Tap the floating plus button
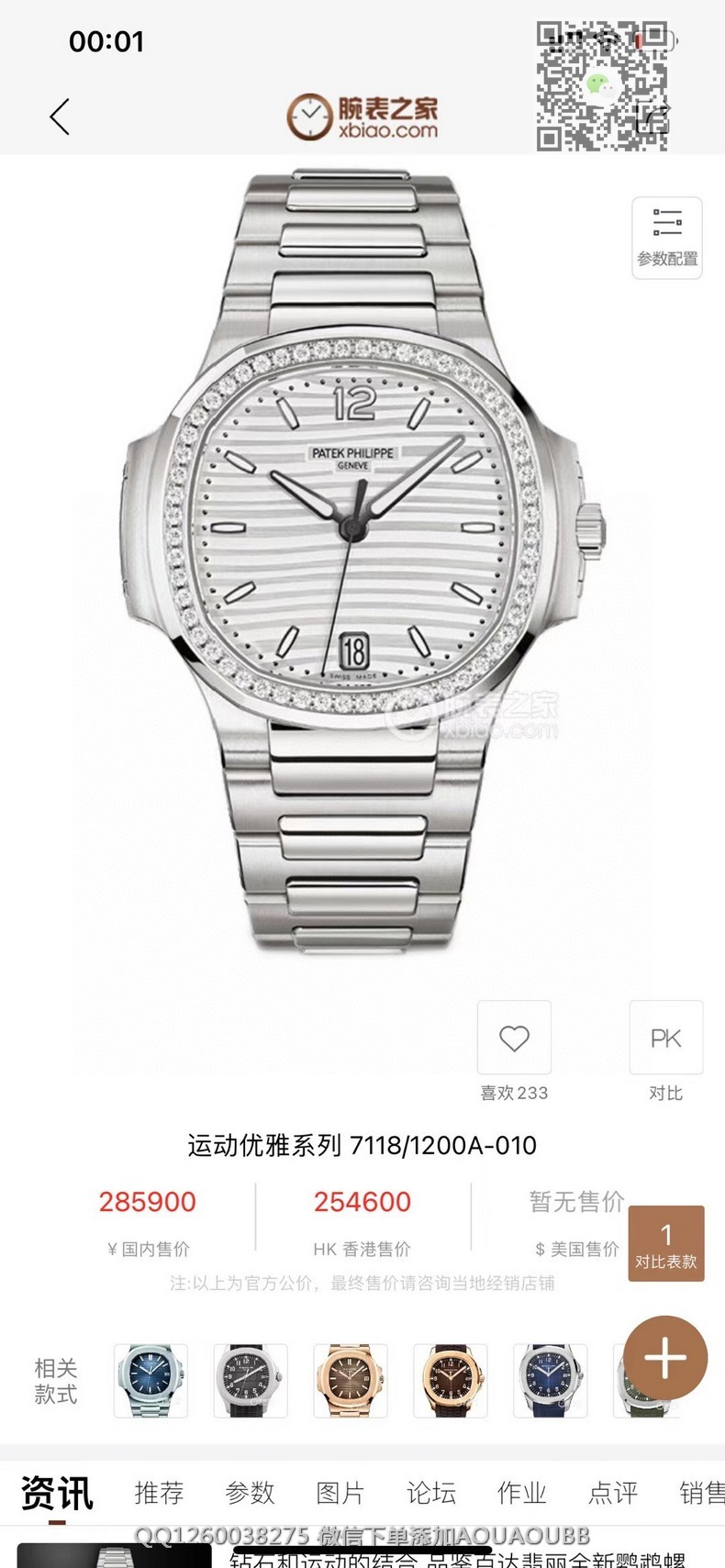Image resolution: width=725 pixels, height=1568 pixels. coord(666,1358)
